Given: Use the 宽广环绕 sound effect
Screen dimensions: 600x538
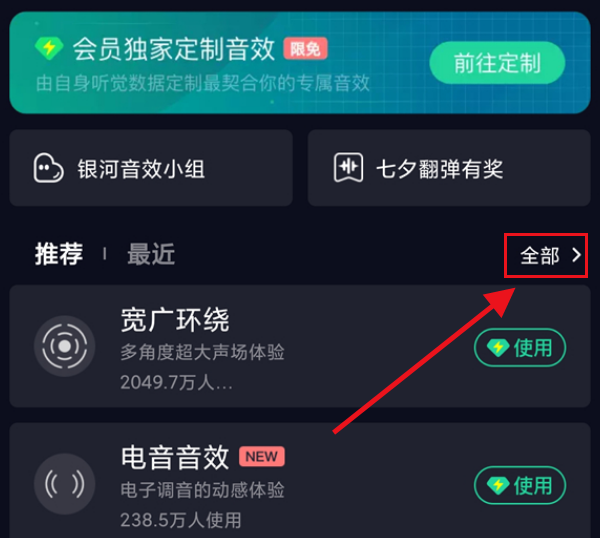Looking at the screenshot, I should coord(519,348).
